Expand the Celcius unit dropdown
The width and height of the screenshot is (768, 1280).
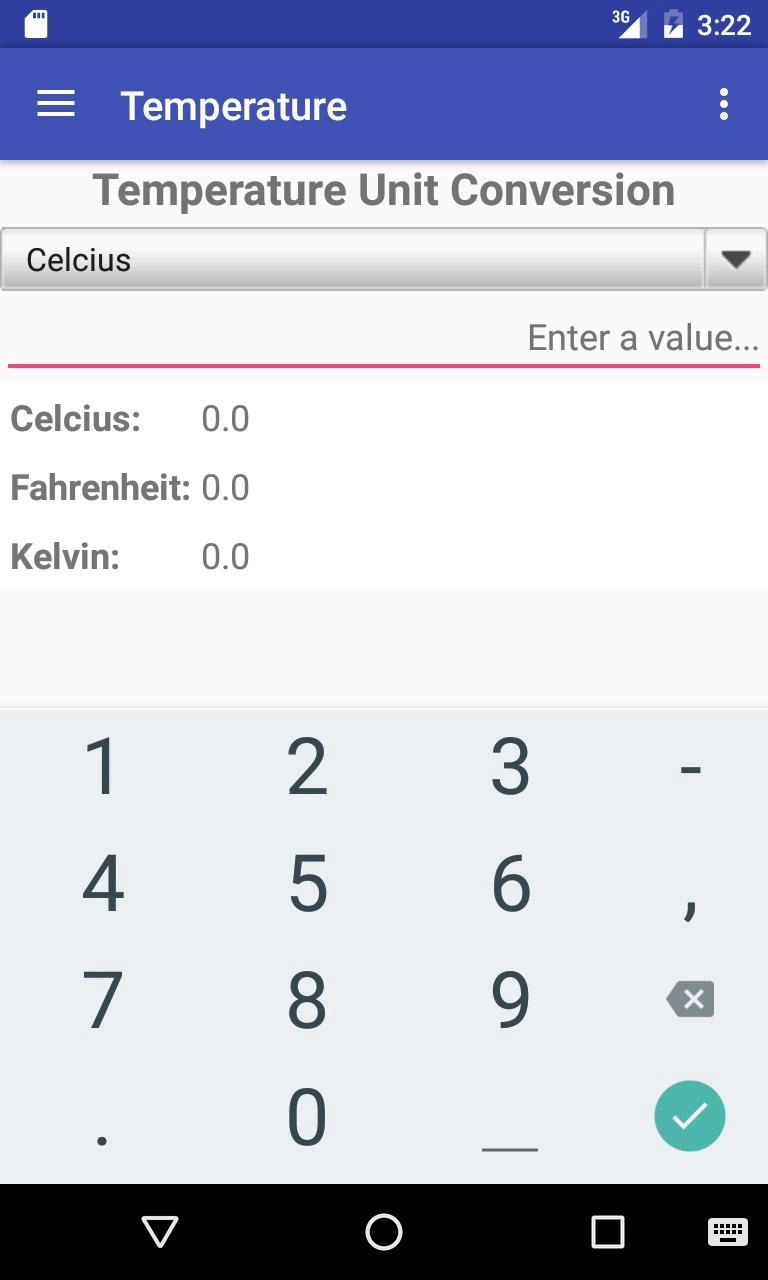click(x=735, y=260)
